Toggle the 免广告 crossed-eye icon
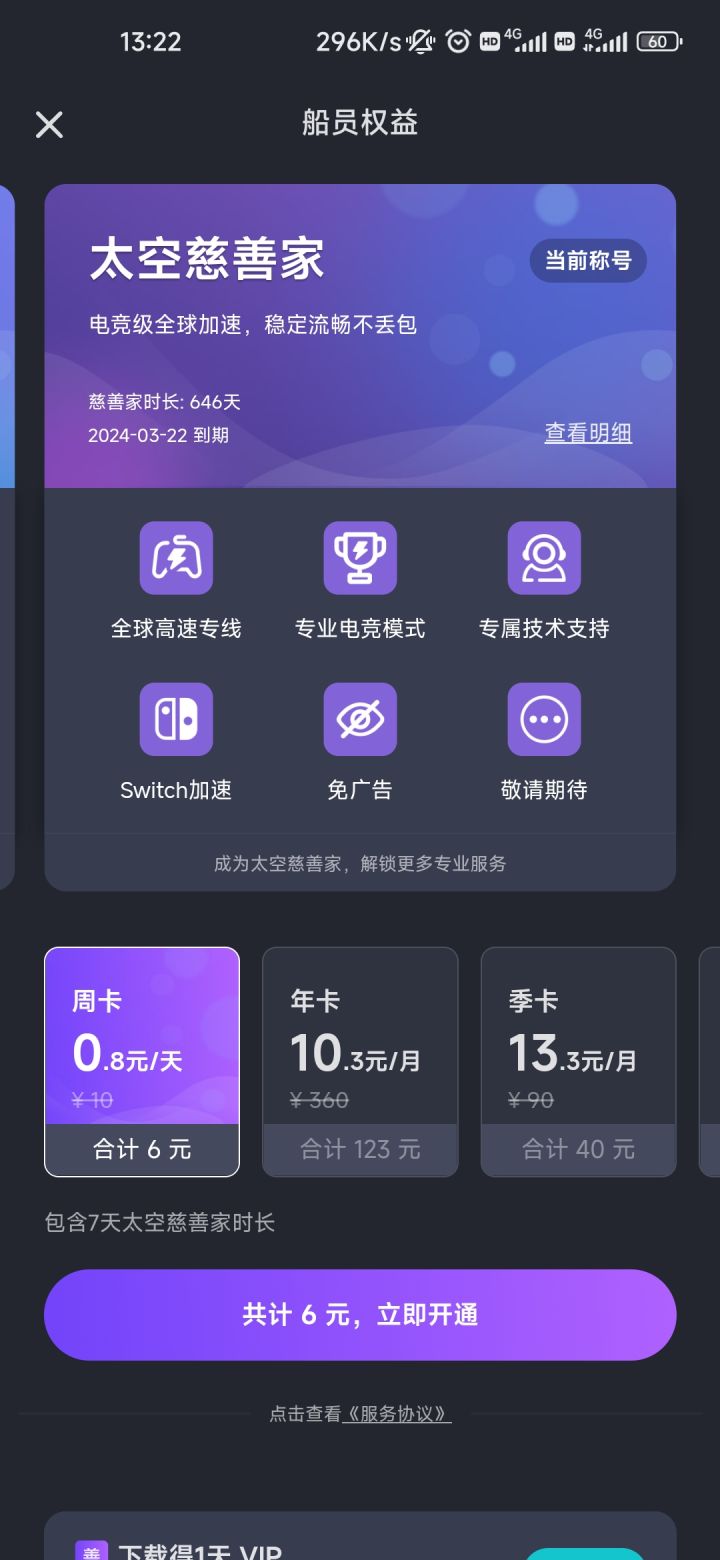The image size is (720, 1560). [x=360, y=718]
